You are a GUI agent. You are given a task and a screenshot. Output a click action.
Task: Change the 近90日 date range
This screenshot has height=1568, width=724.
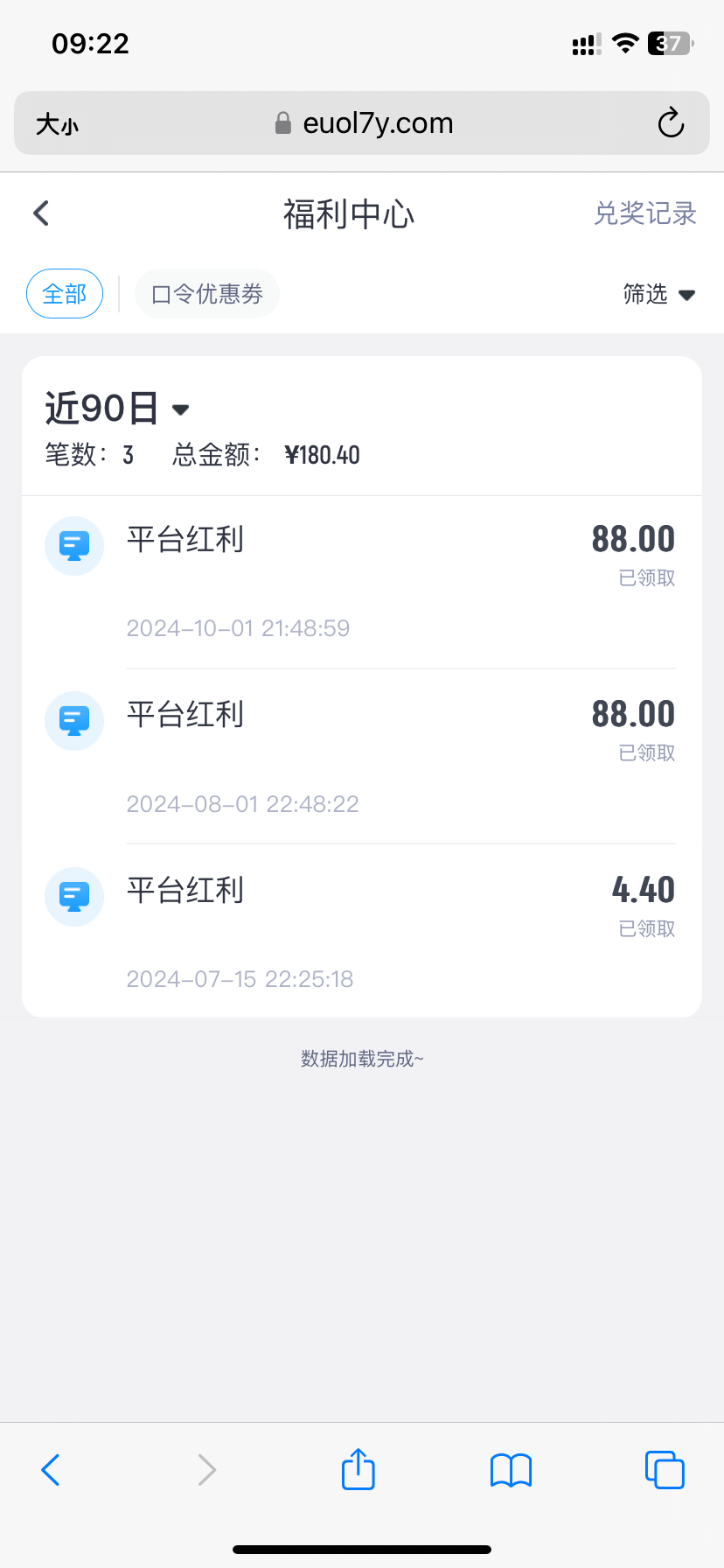pos(117,409)
